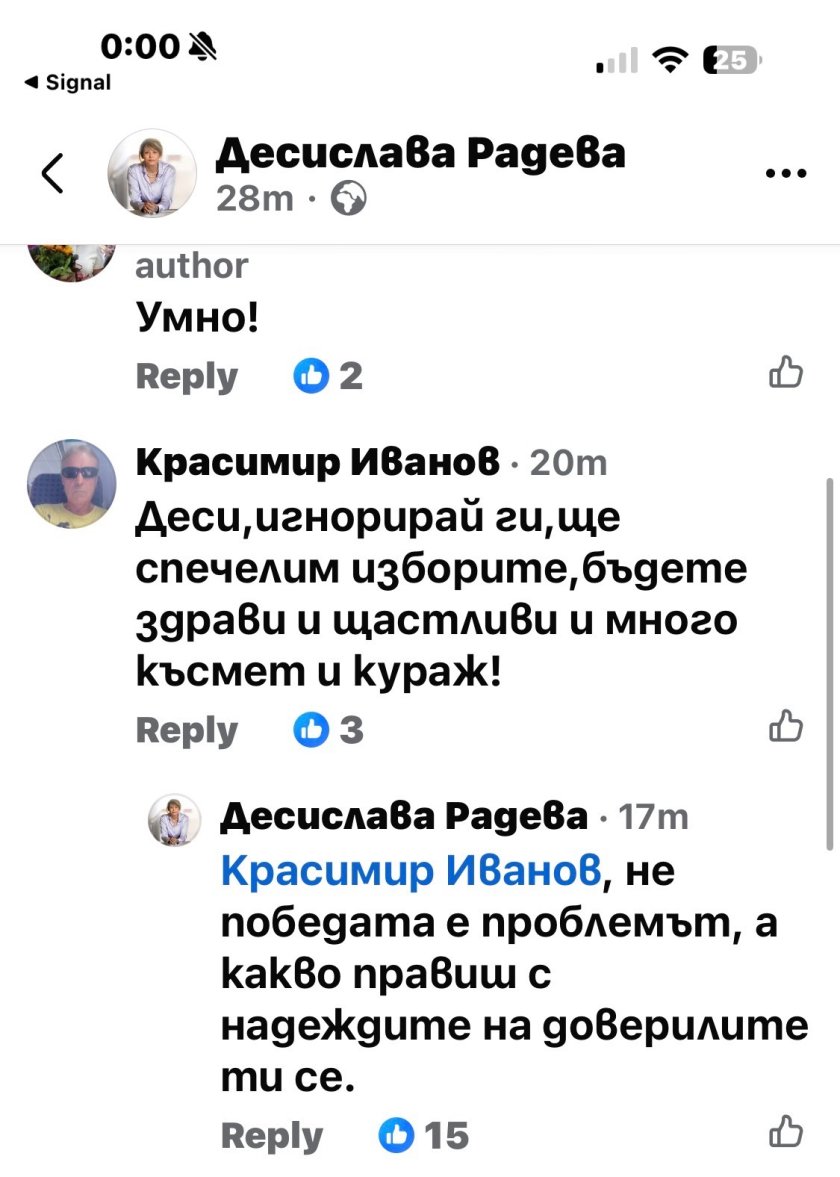Reply to Красимир Иванов's comment

coord(187,730)
